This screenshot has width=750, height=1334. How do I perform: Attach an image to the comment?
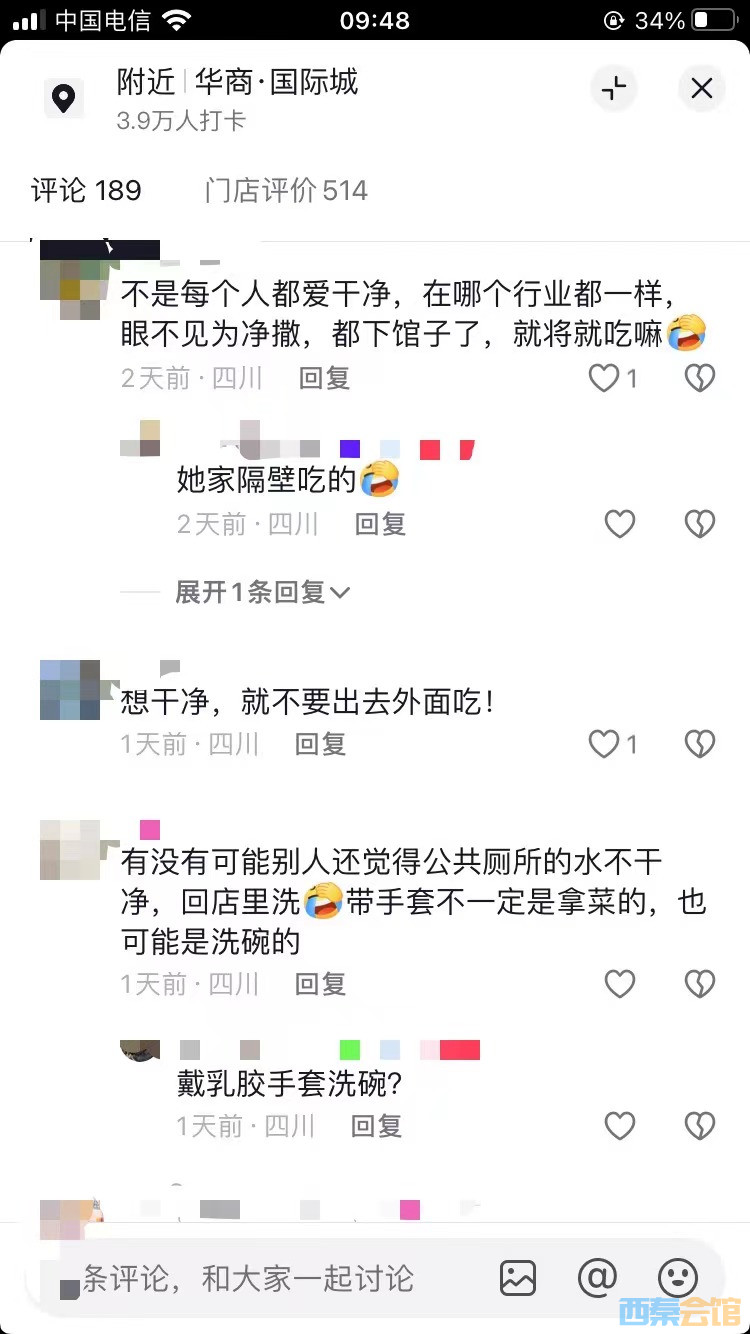pos(518,1278)
